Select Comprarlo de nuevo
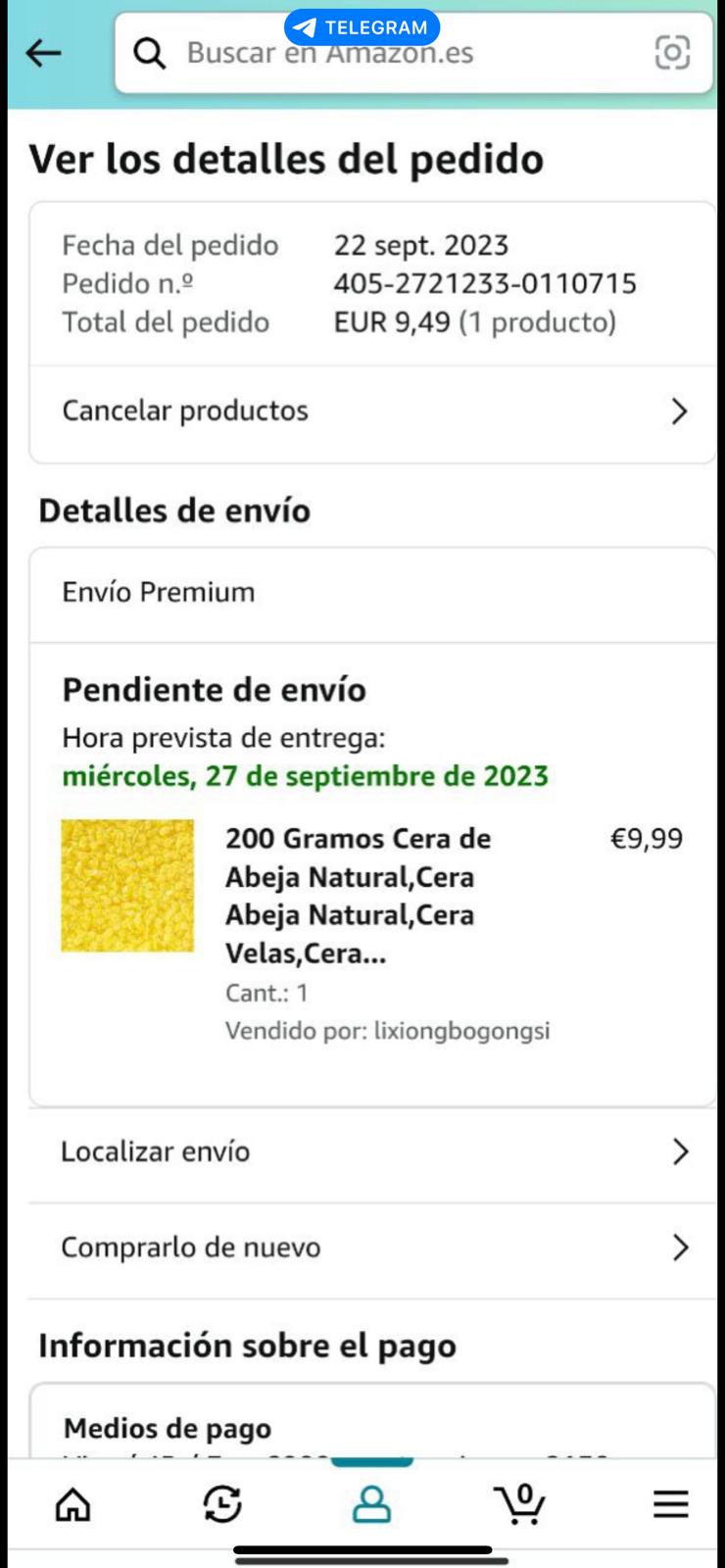The height and width of the screenshot is (1568, 725). (x=372, y=1248)
